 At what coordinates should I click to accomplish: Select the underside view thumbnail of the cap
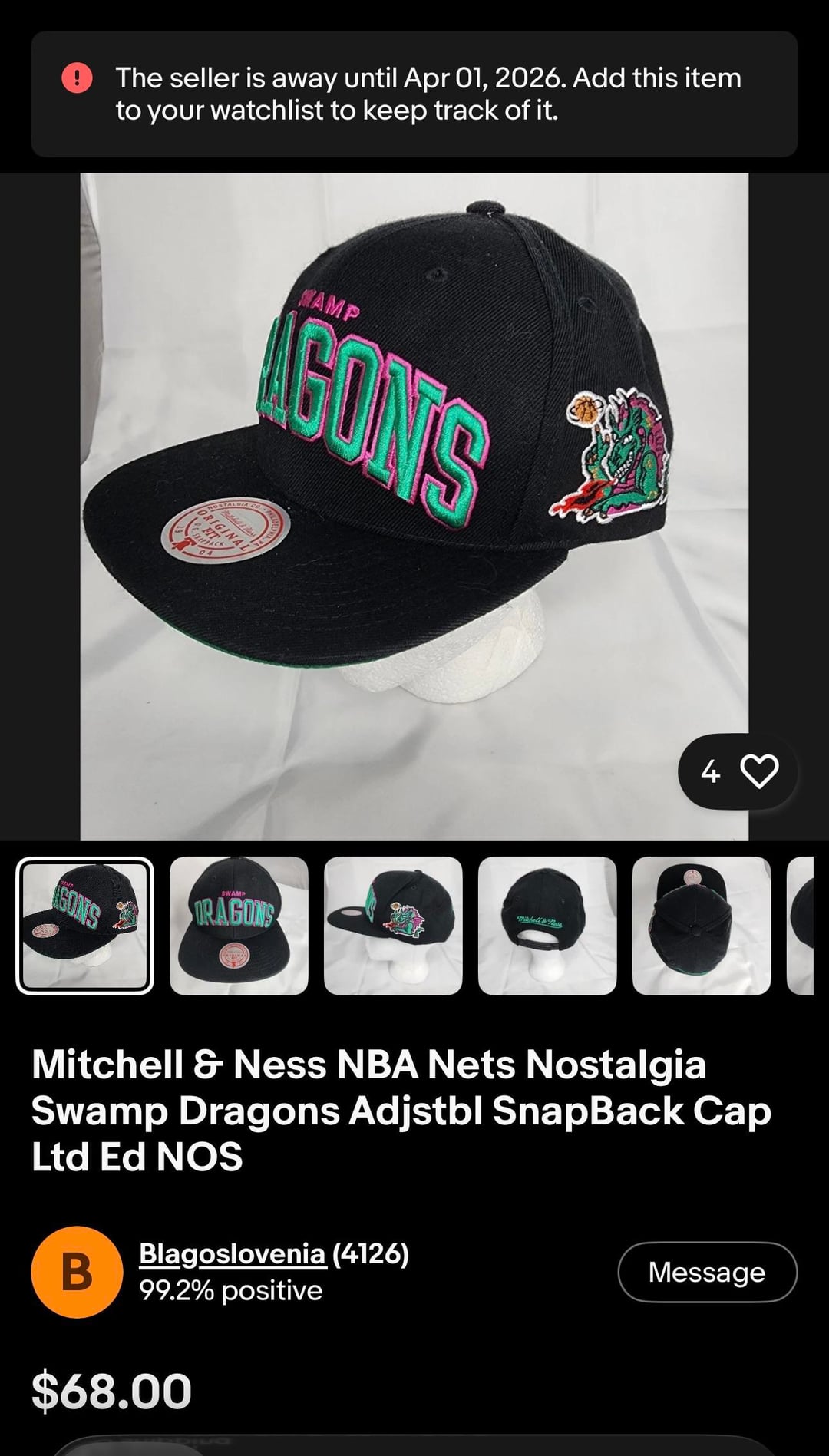pyautogui.click(x=702, y=926)
